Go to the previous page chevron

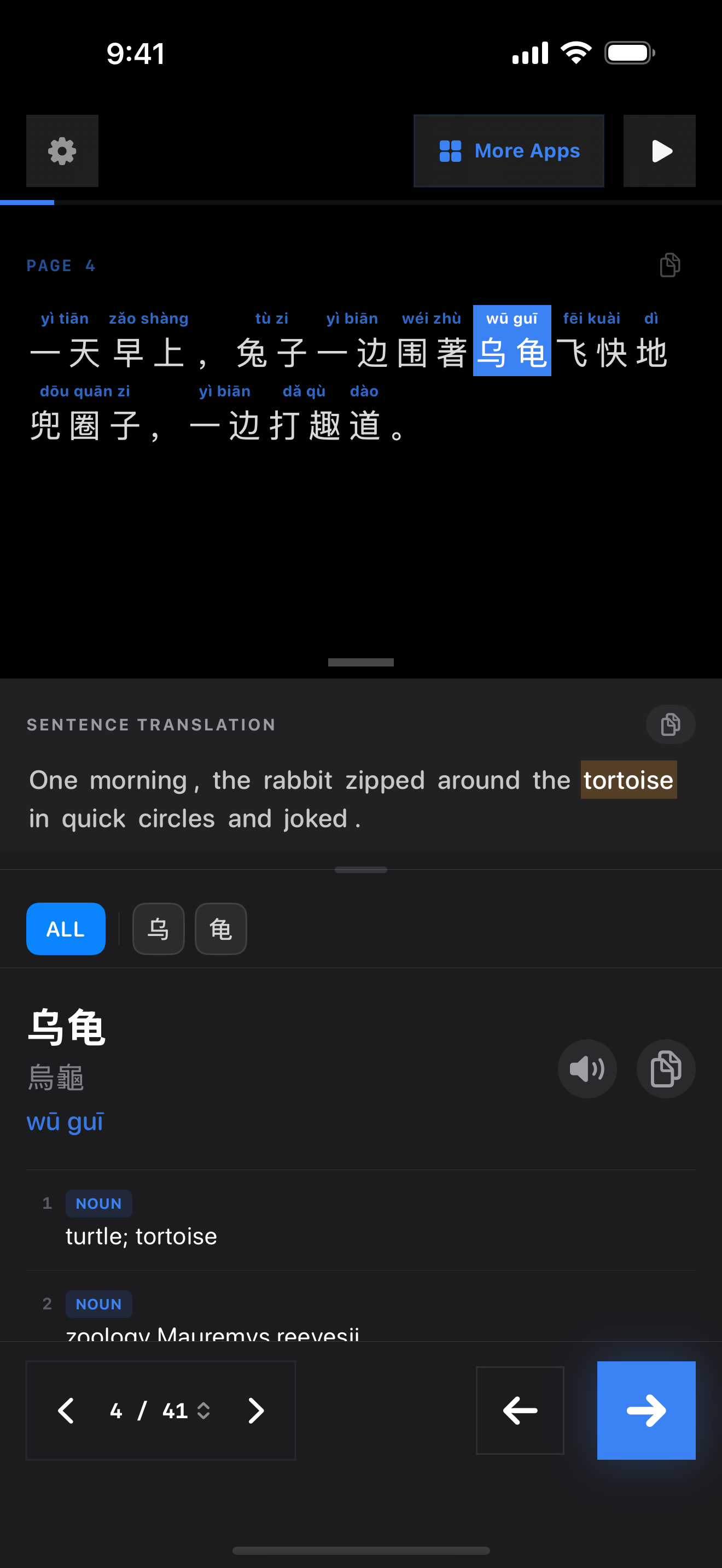[66, 1411]
